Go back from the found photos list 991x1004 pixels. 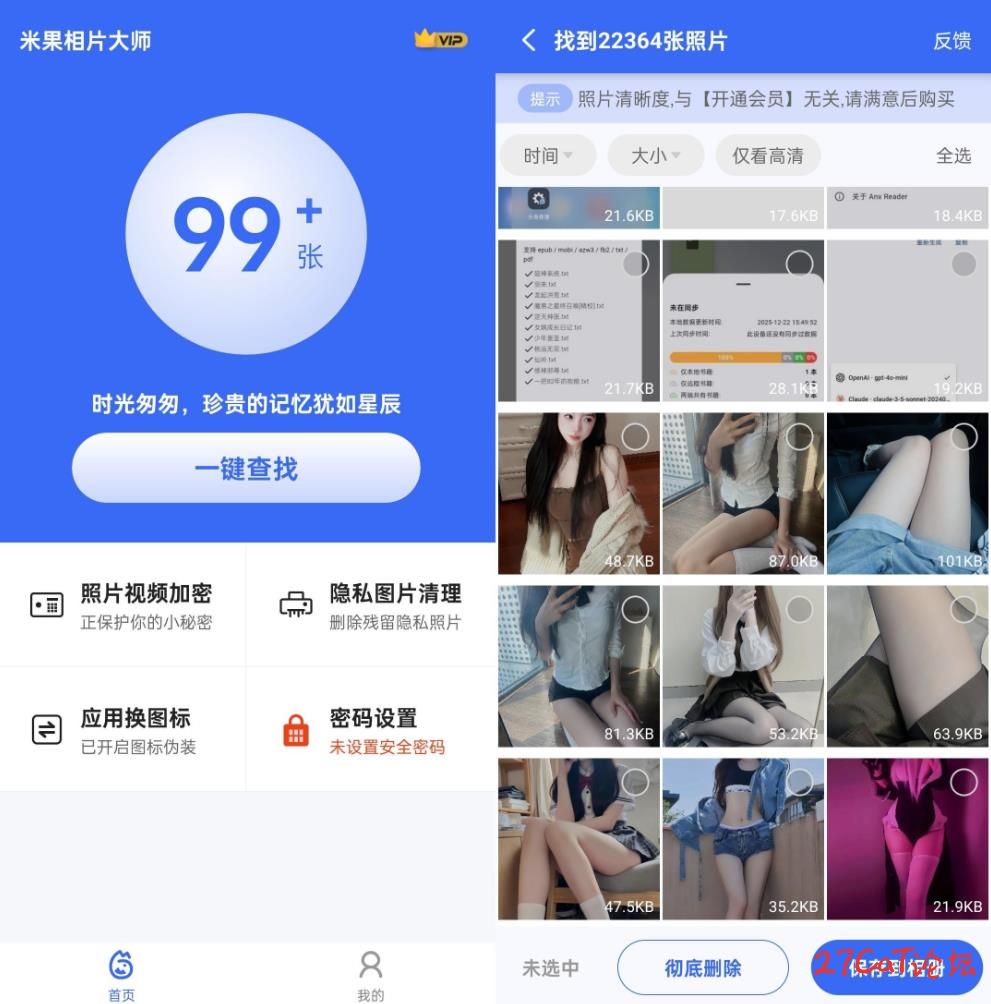pyautogui.click(x=529, y=41)
